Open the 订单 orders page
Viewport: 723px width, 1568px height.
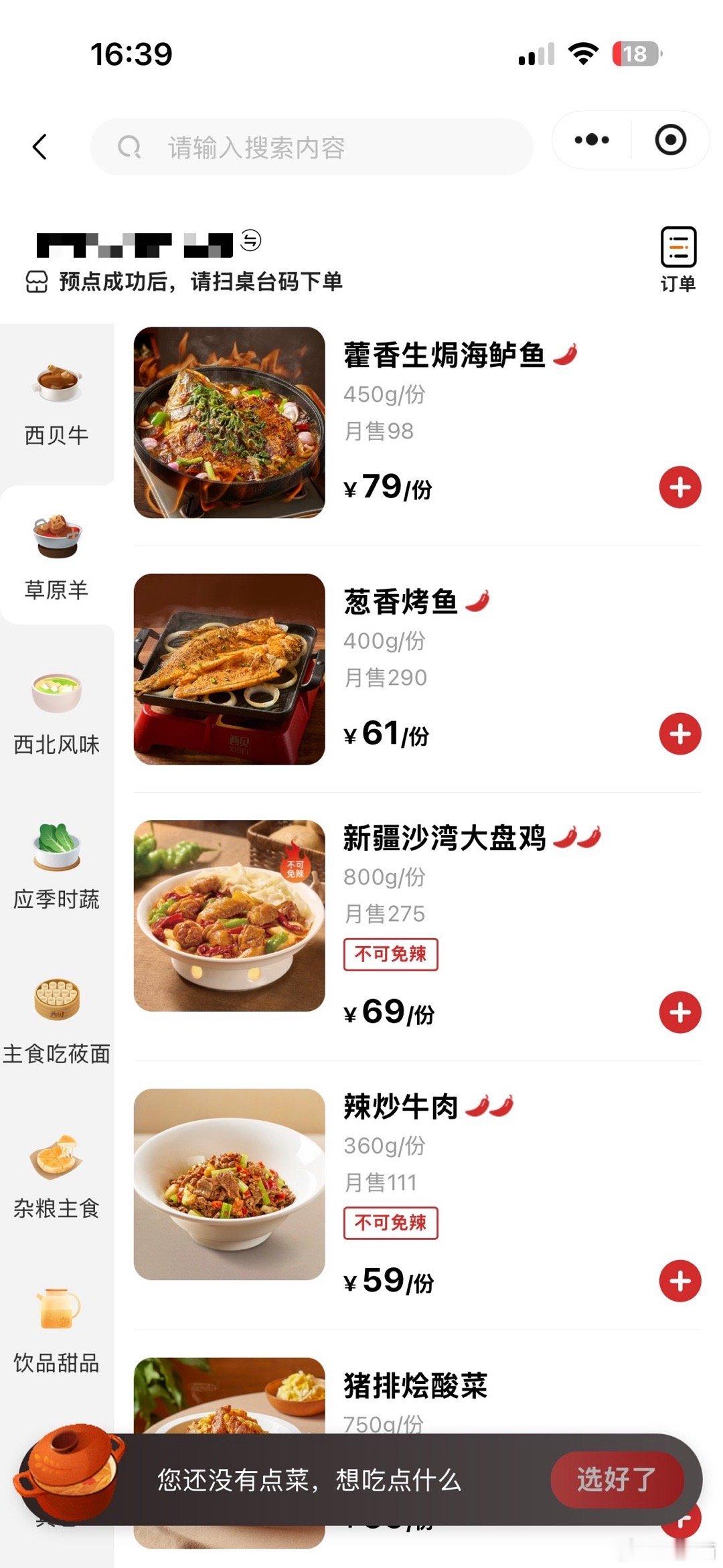(x=678, y=259)
